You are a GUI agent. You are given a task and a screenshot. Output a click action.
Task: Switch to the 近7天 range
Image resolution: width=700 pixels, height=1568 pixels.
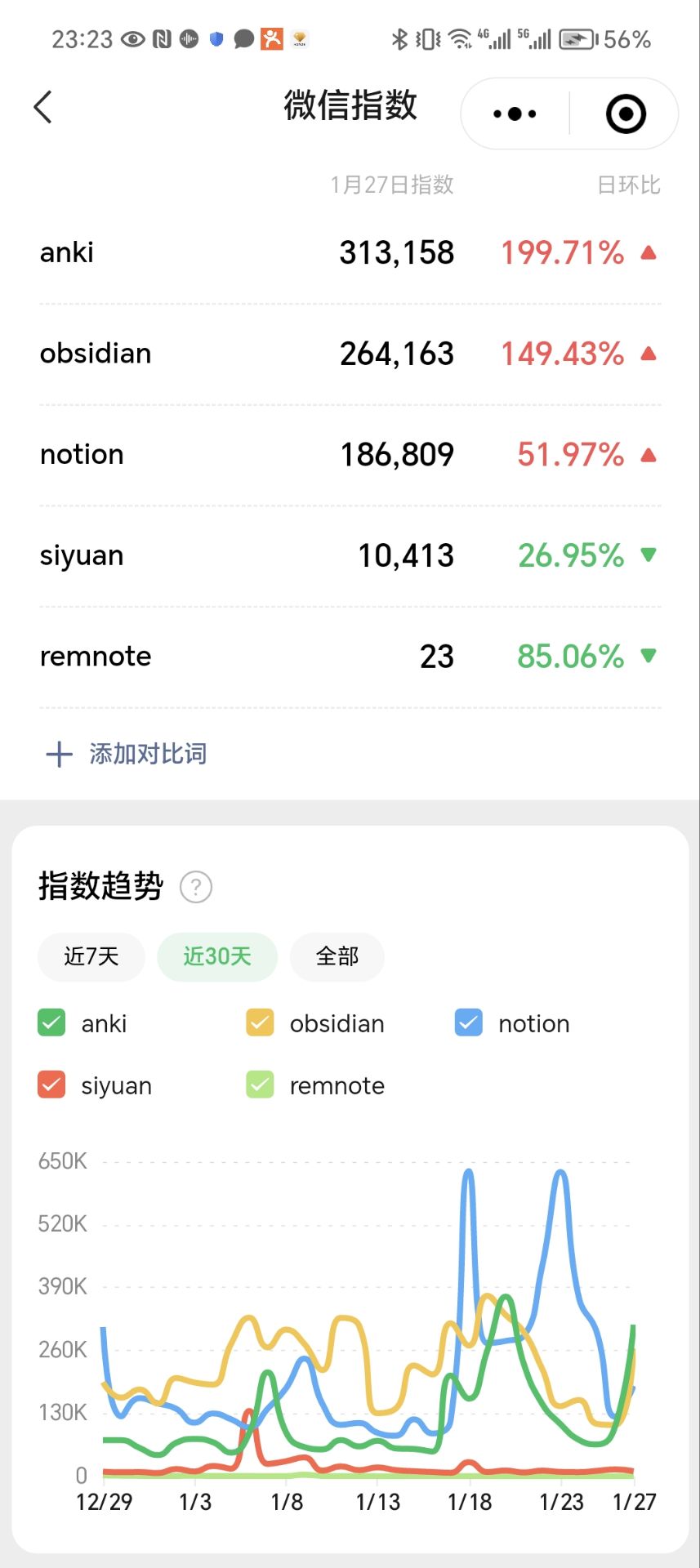[91, 956]
